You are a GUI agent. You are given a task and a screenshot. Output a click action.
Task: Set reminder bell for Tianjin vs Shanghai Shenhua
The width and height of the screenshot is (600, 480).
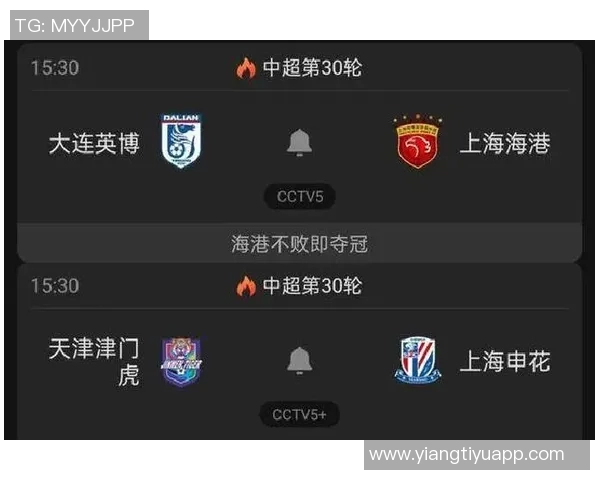click(x=299, y=360)
